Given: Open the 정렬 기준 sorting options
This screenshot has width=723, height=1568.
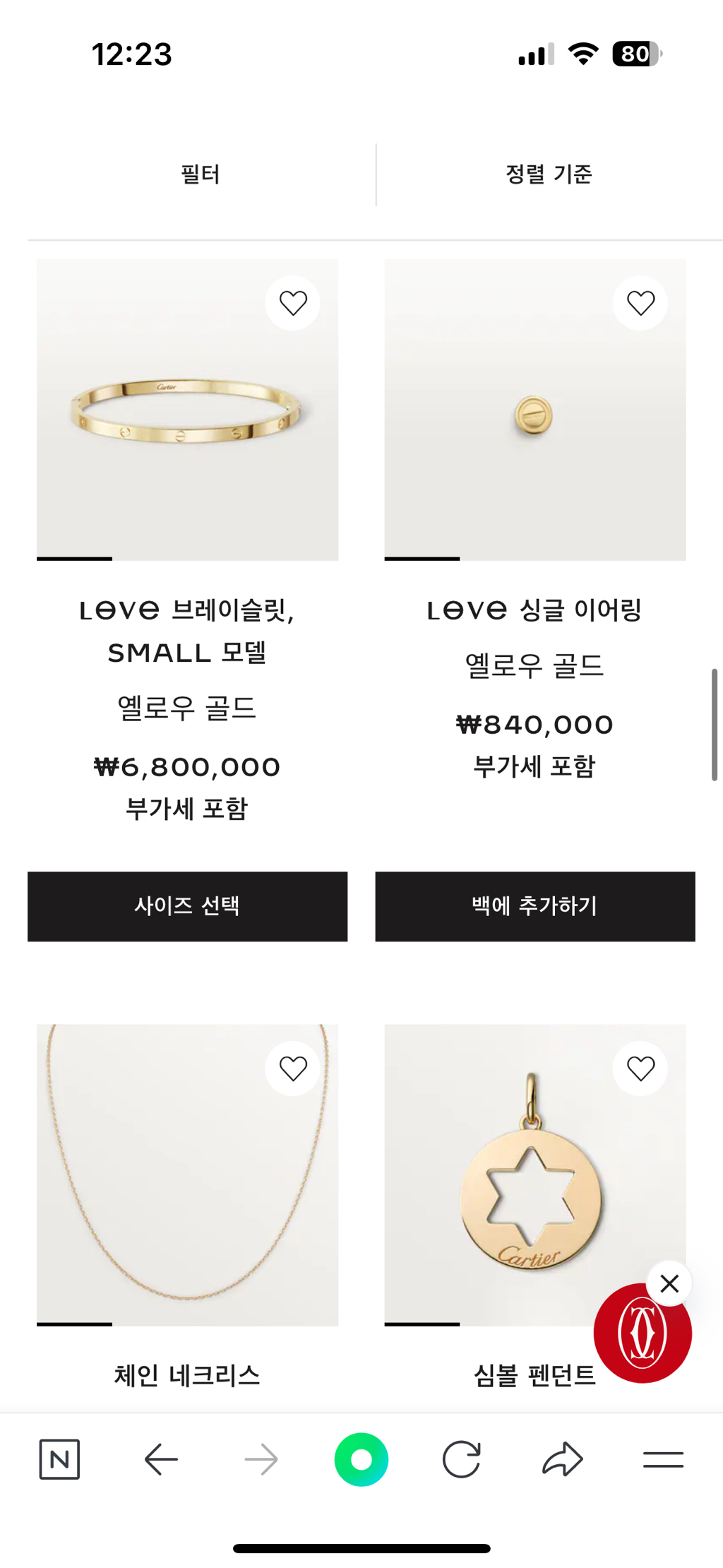Looking at the screenshot, I should coord(549,174).
